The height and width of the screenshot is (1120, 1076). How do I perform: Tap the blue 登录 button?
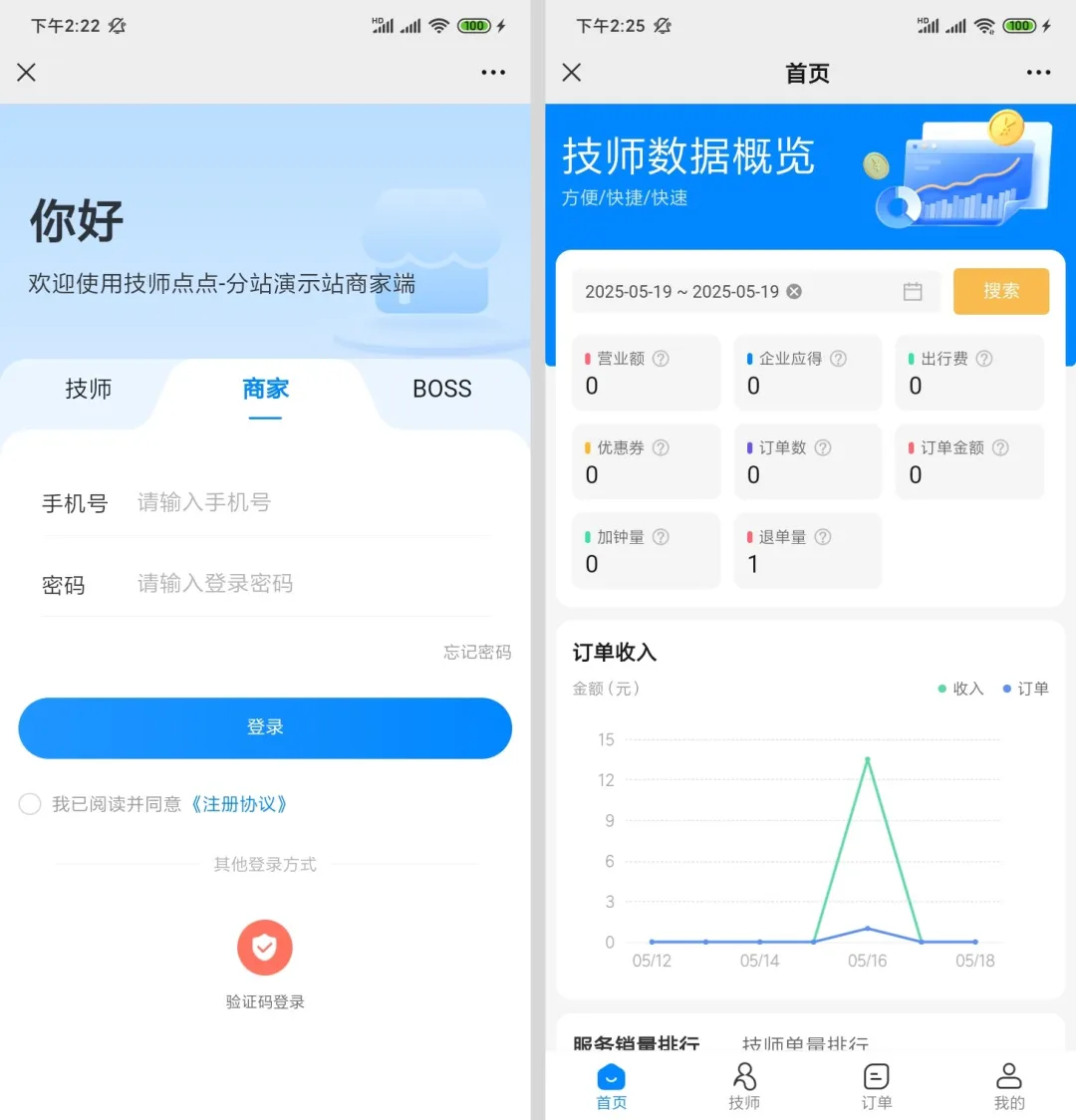click(x=265, y=727)
